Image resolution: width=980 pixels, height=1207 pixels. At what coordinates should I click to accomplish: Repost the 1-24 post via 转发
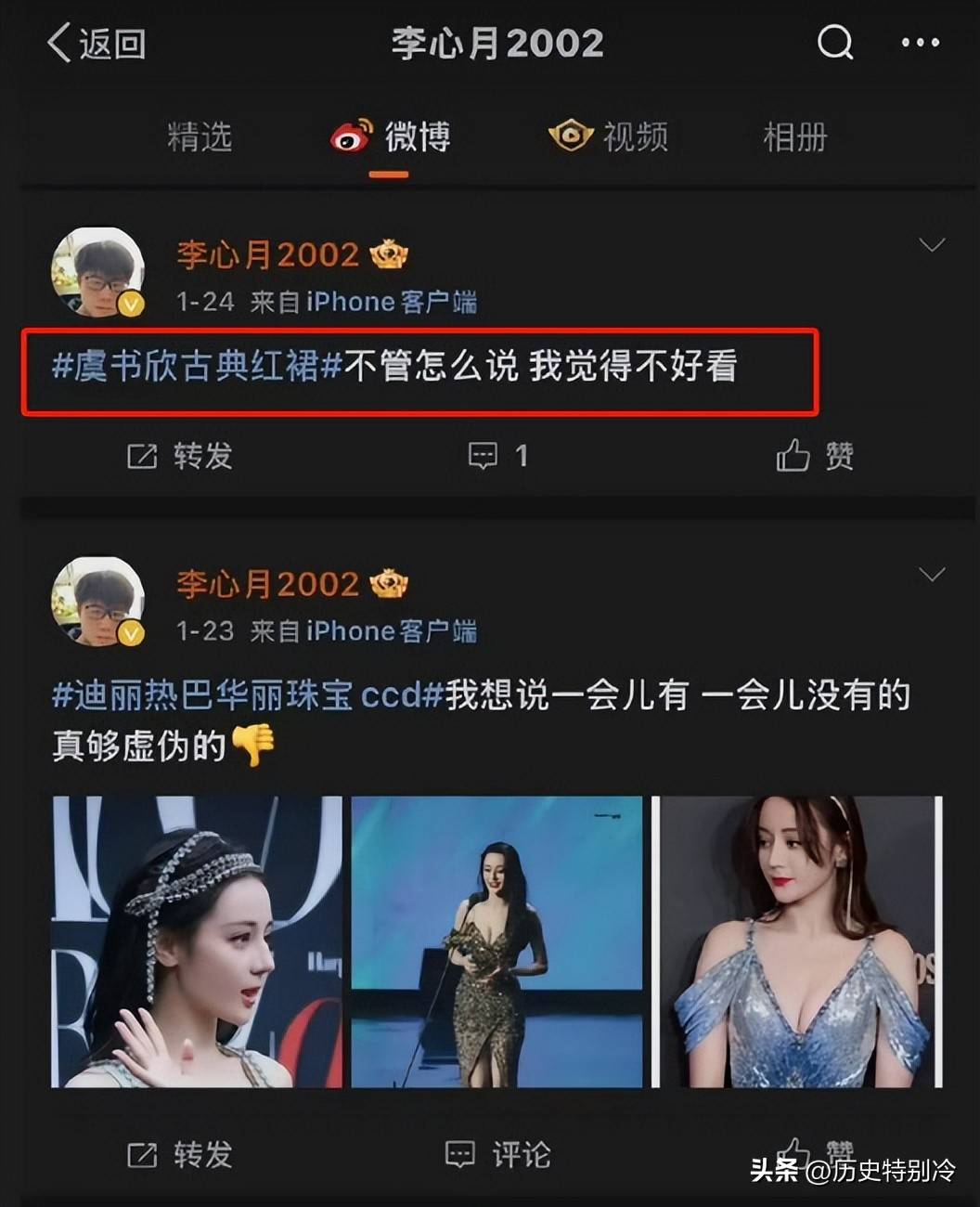pos(180,456)
